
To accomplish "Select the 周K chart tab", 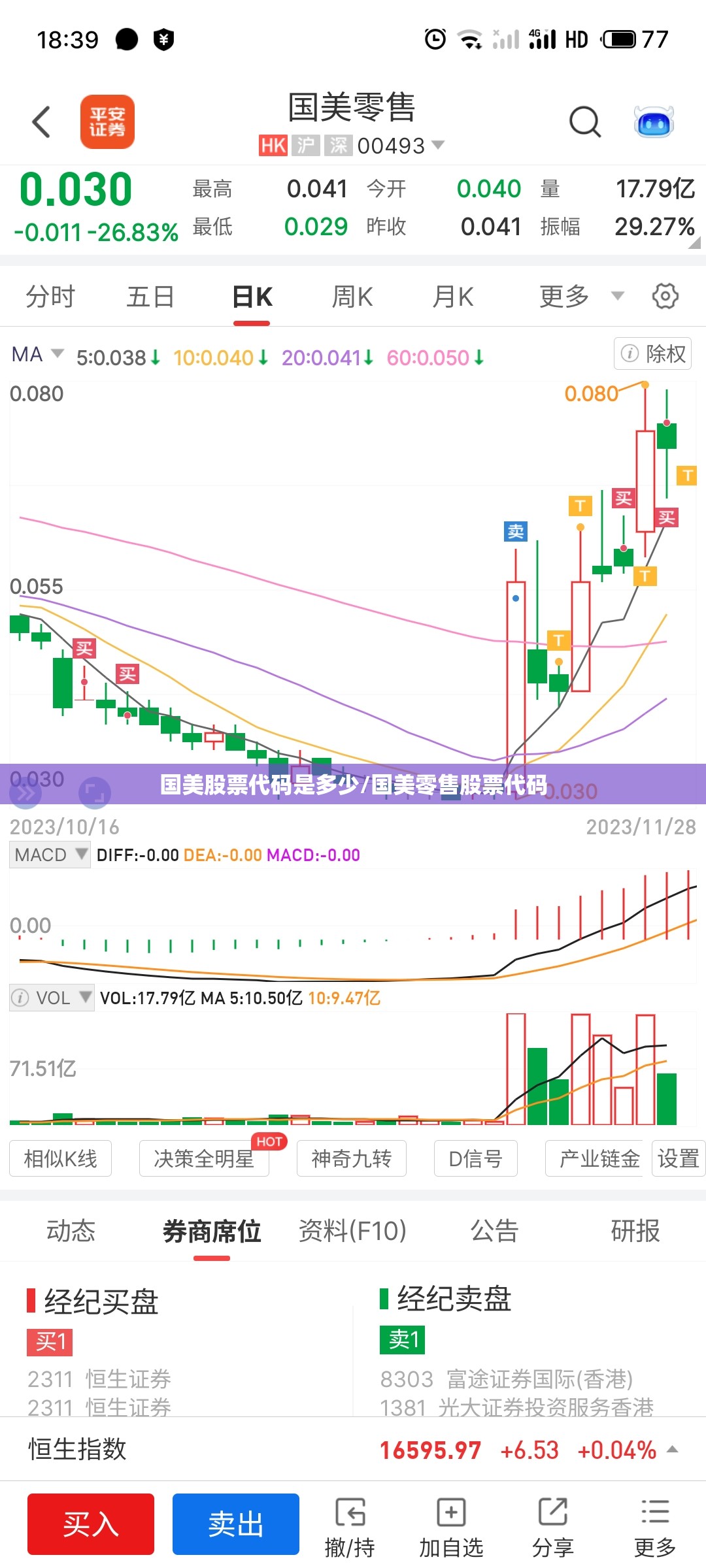I will (352, 297).
